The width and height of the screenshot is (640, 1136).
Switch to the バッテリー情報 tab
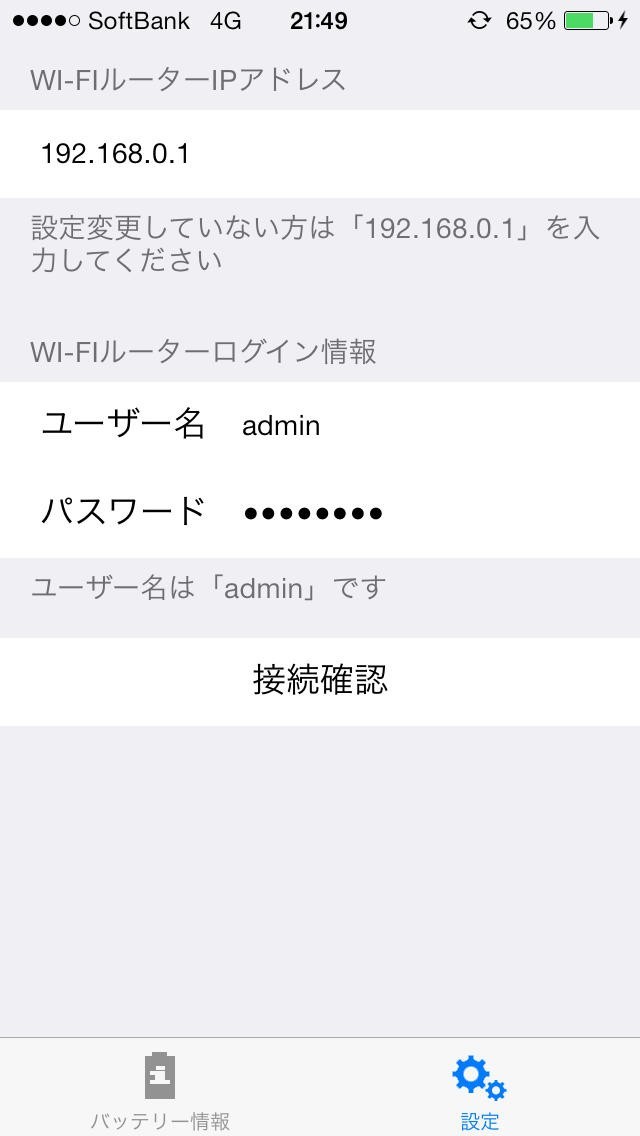pos(160,1090)
